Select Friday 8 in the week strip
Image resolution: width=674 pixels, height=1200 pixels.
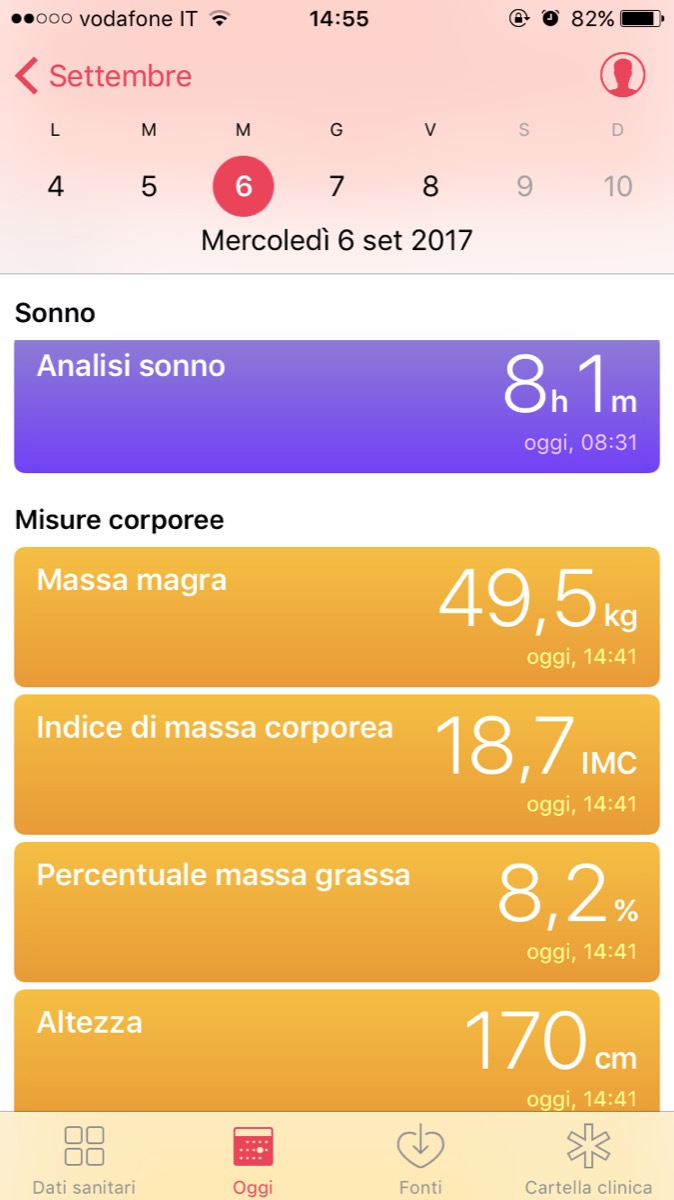click(x=430, y=186)
